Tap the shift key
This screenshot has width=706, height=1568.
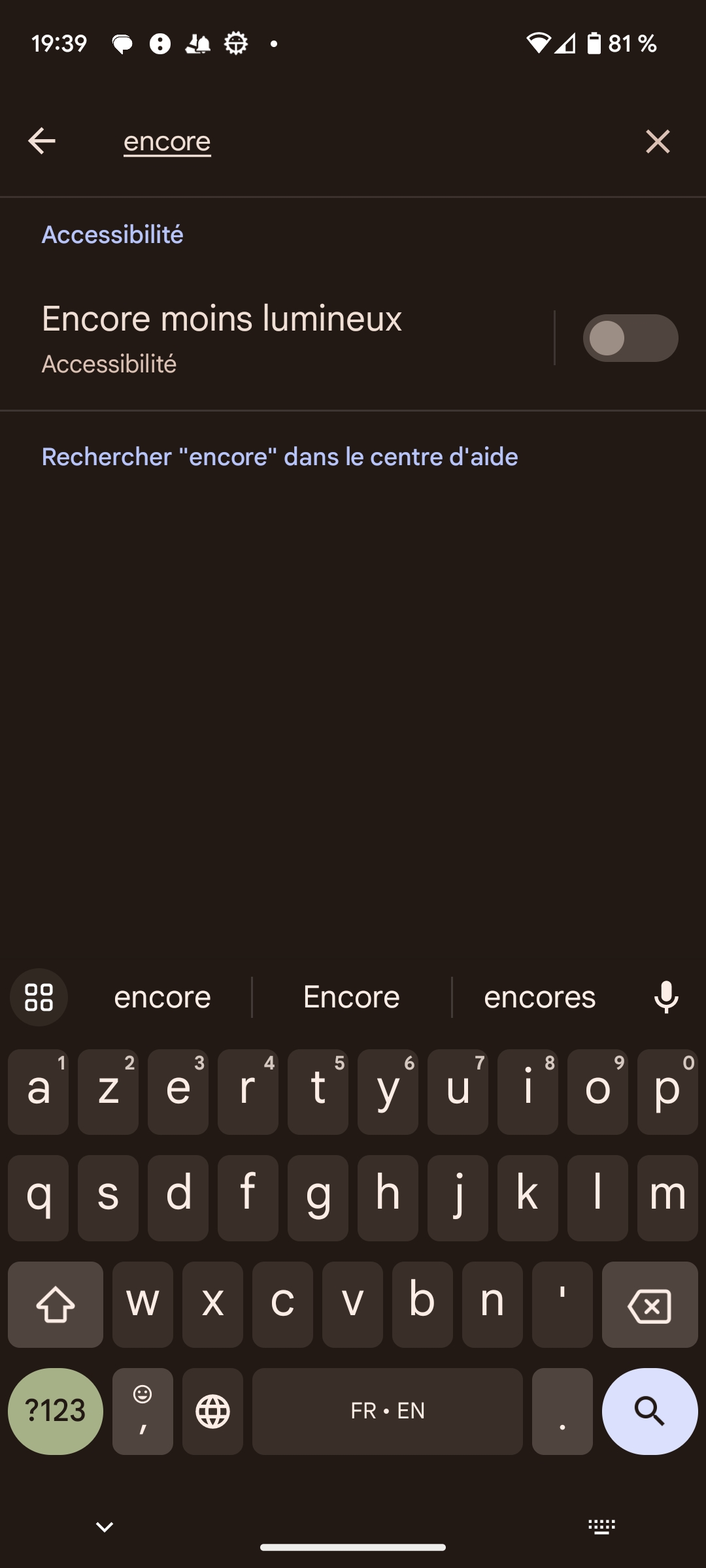coord(56,1305)
